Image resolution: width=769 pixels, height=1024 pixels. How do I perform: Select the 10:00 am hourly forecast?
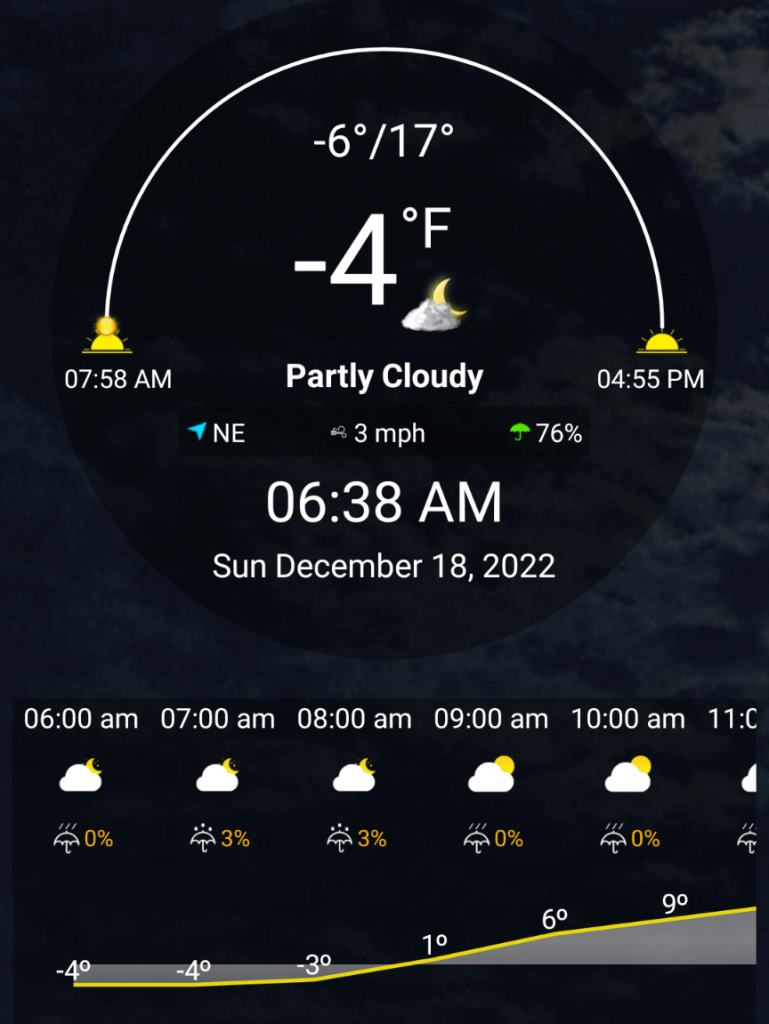point(628,777)
